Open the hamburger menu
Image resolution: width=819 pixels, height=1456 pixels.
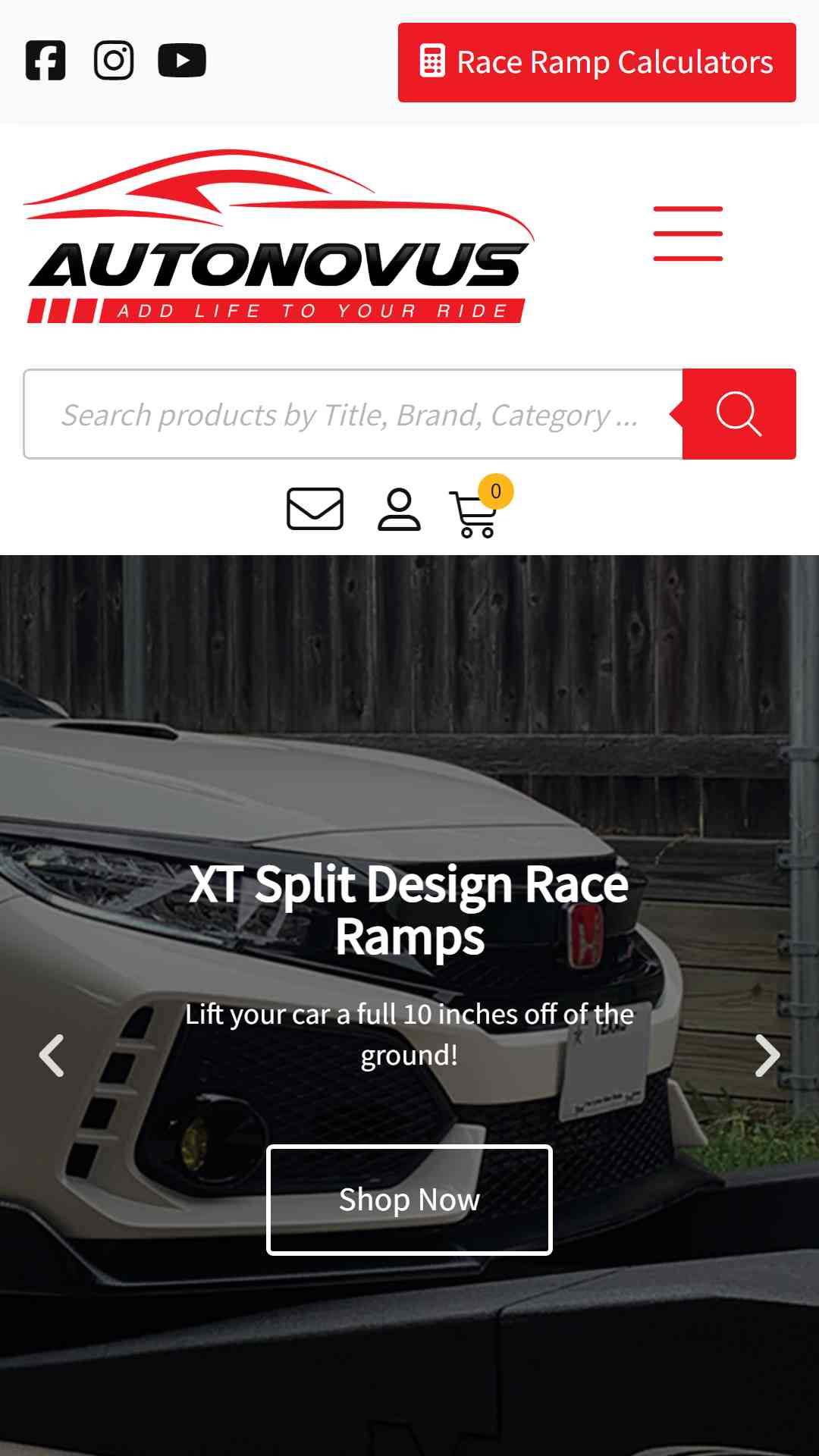click(x=688, y=233)
